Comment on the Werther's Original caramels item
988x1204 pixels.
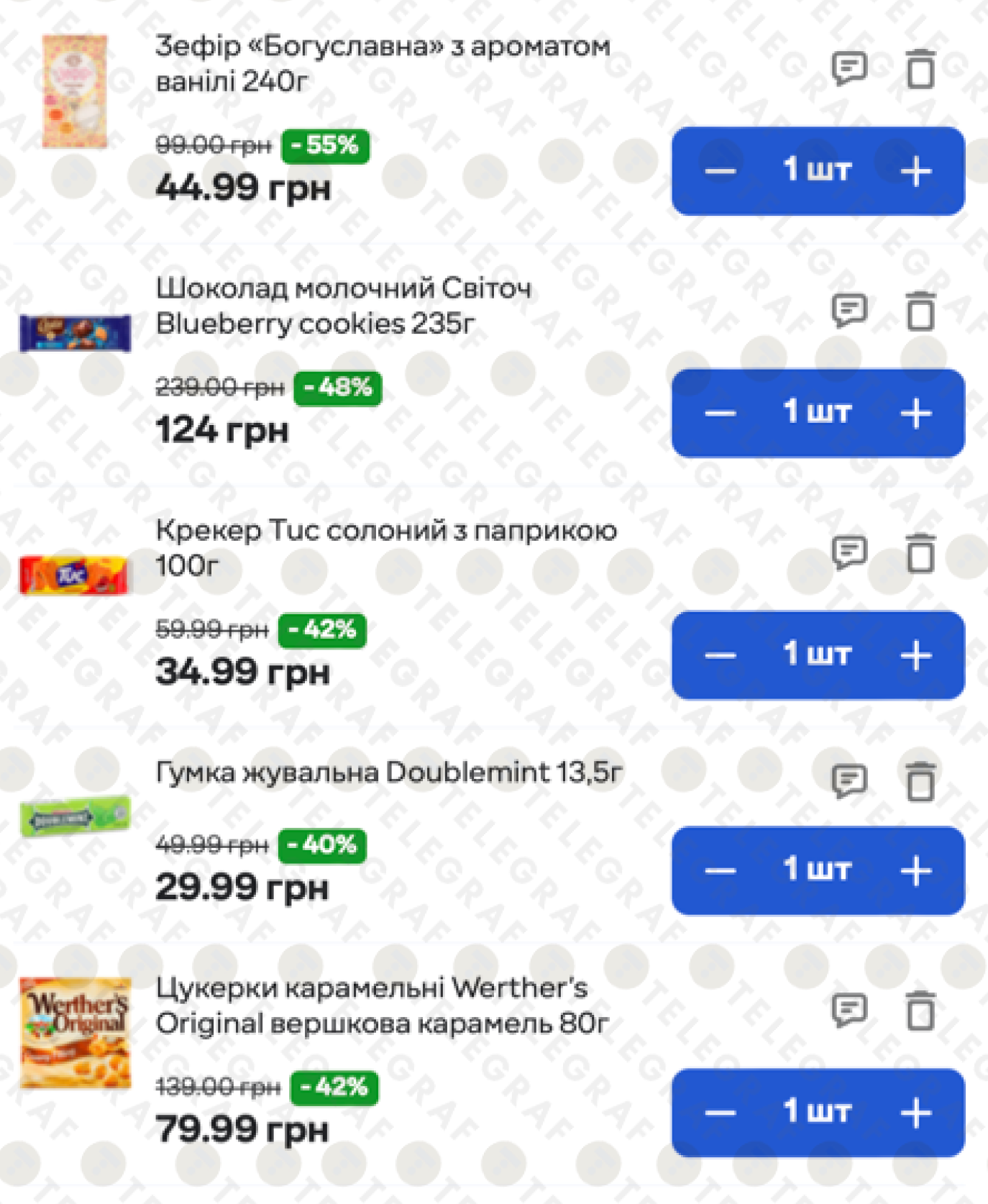coord(849,1010)
